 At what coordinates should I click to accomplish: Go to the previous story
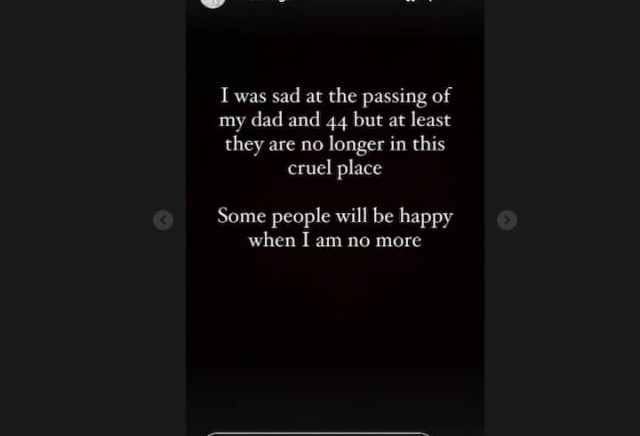tap(163, 220)
